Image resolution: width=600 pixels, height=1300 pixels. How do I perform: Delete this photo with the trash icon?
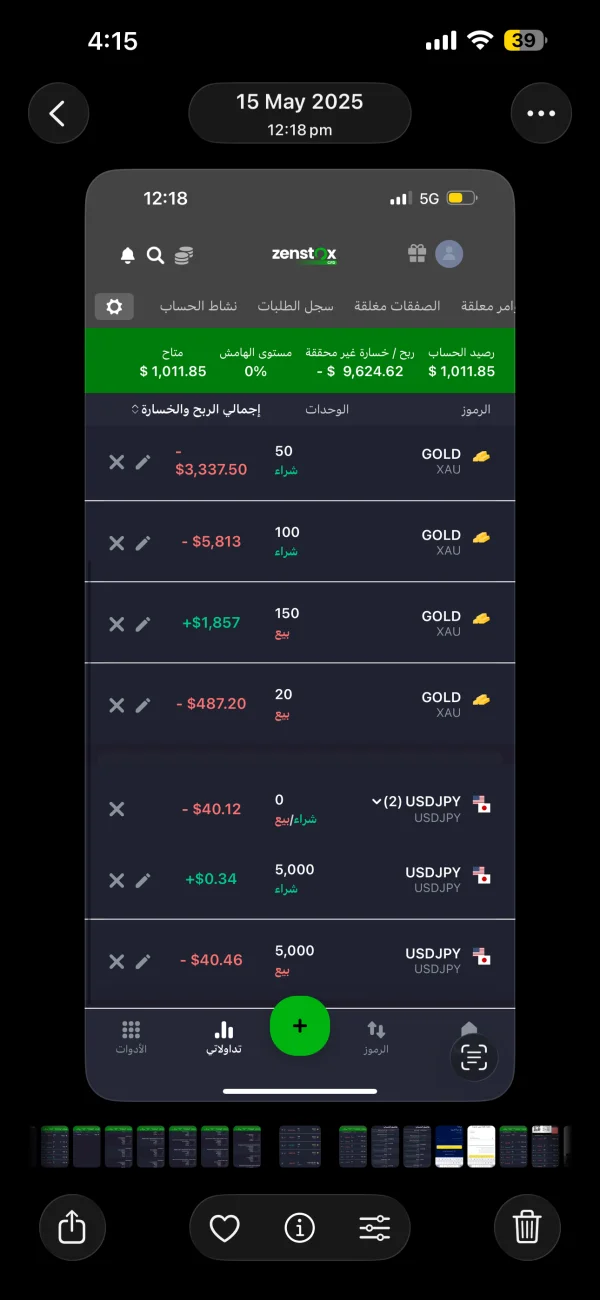[527, 1227]
